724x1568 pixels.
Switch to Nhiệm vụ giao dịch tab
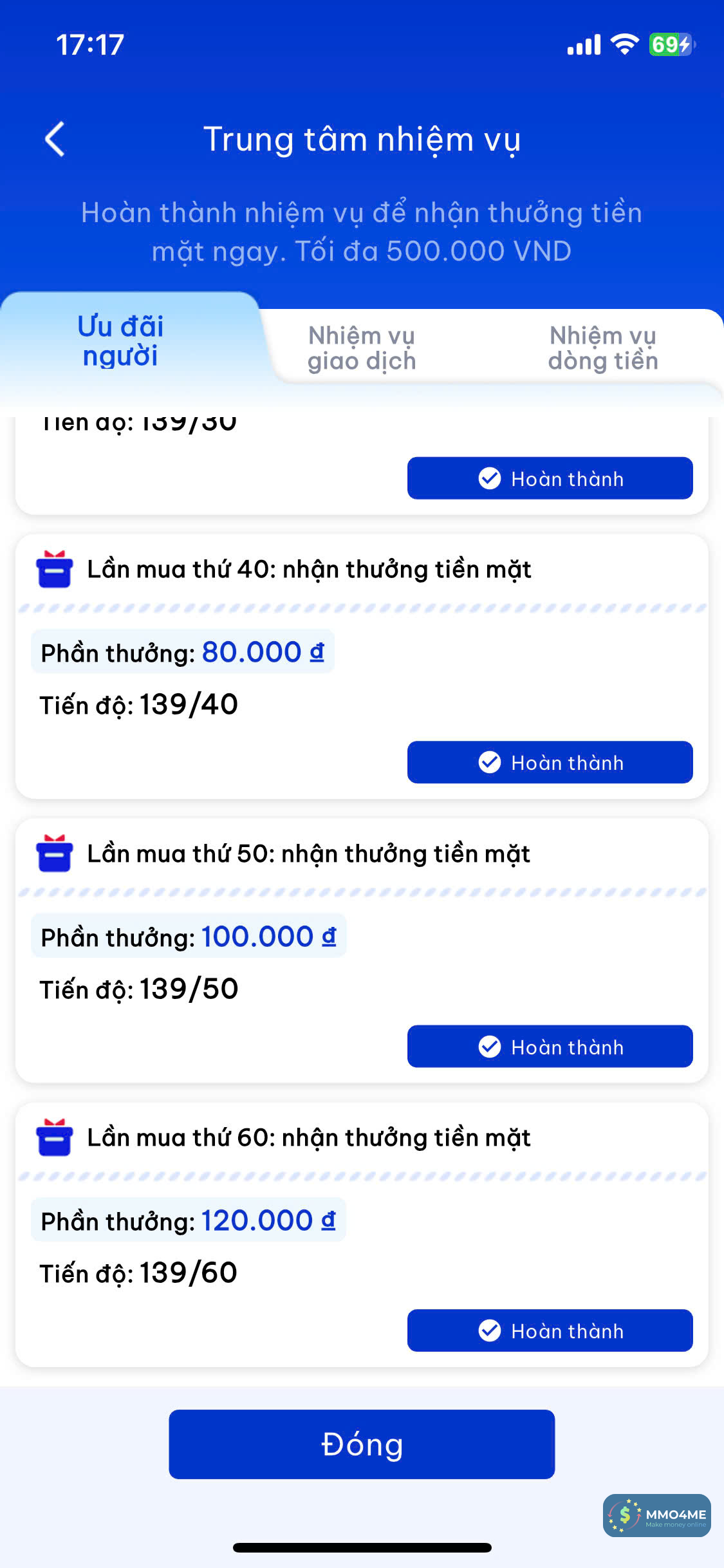tap(362, 348)
